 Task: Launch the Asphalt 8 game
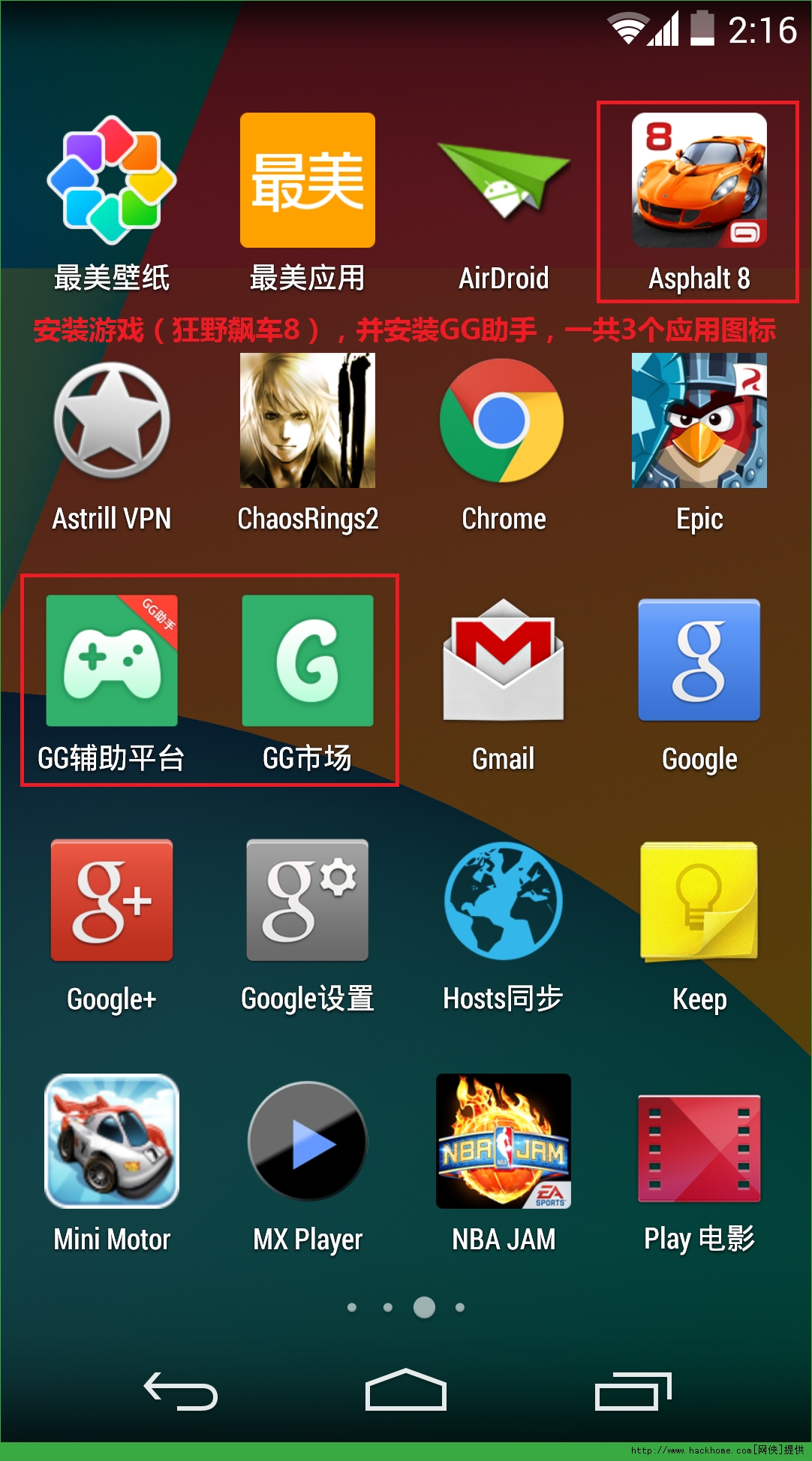(x=699, y=181)
